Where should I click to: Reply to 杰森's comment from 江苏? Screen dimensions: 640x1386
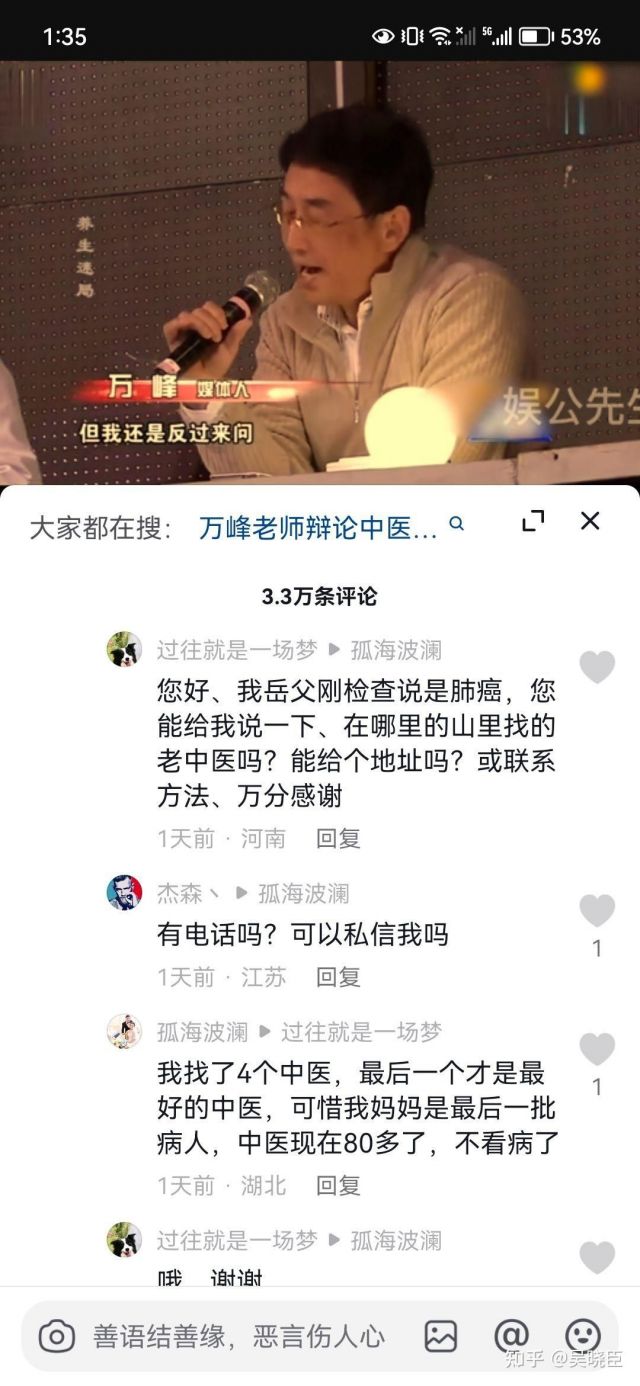tap(338, 977)
